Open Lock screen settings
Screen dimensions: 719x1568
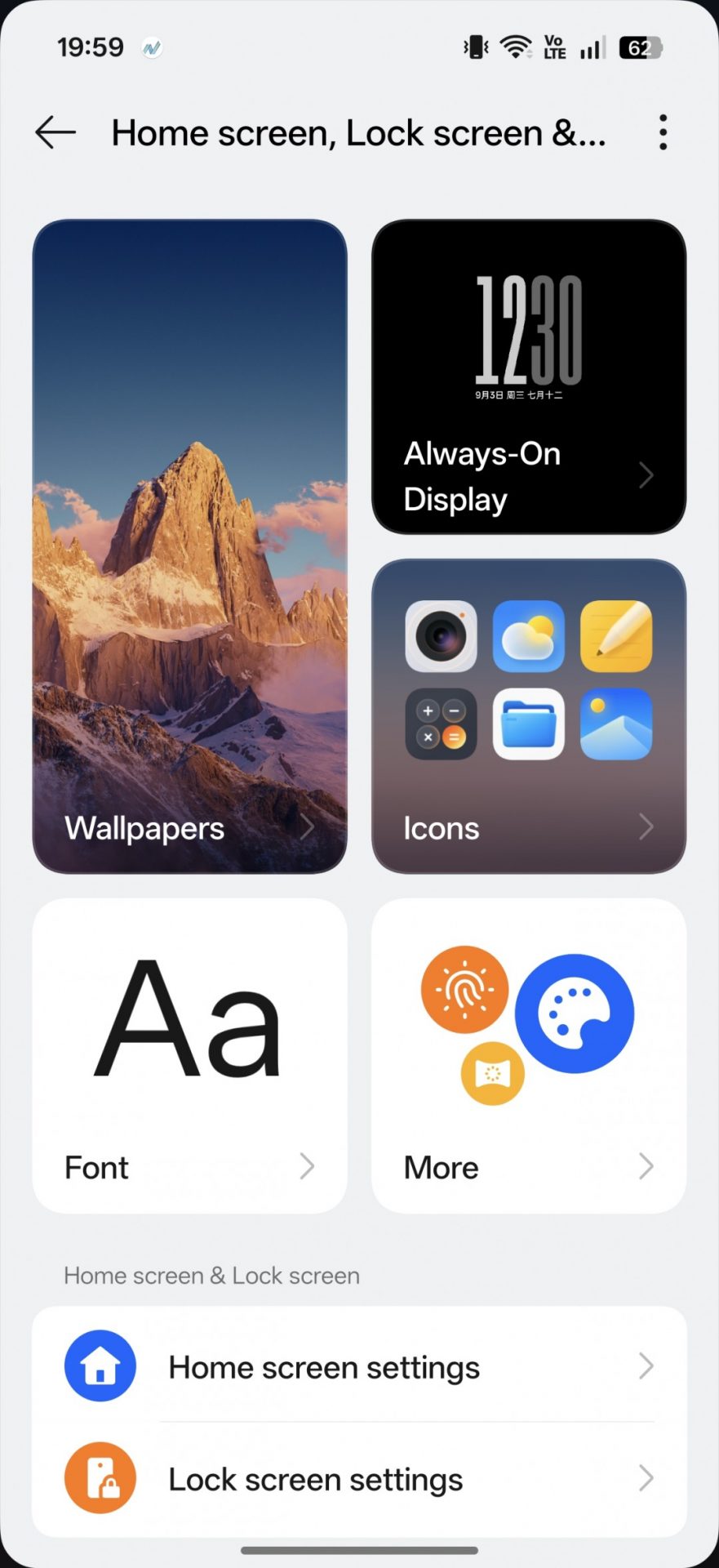(359, 1479)
